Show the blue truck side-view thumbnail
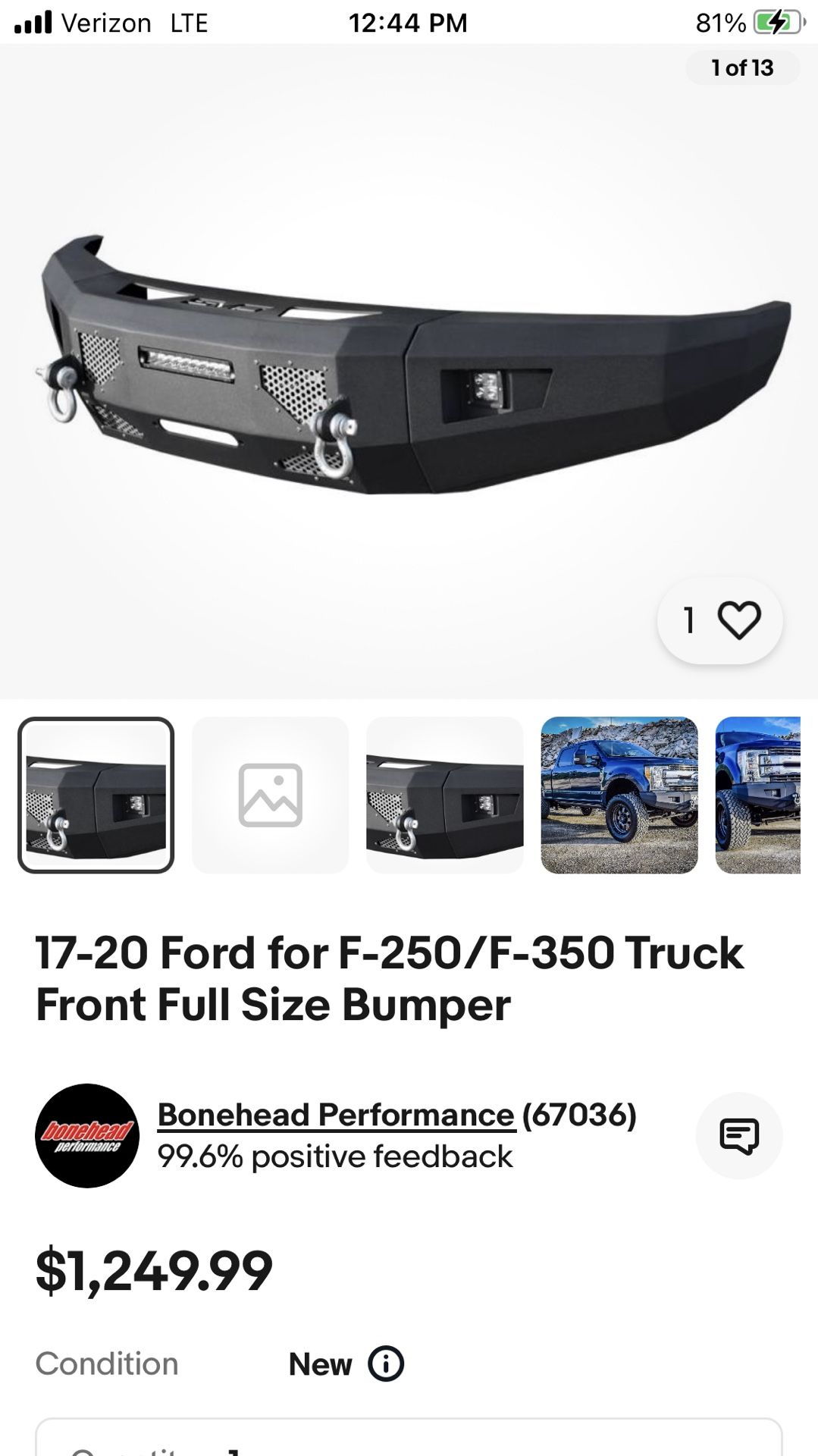Viewport: 818px width, 1456px height. [619, 795]
